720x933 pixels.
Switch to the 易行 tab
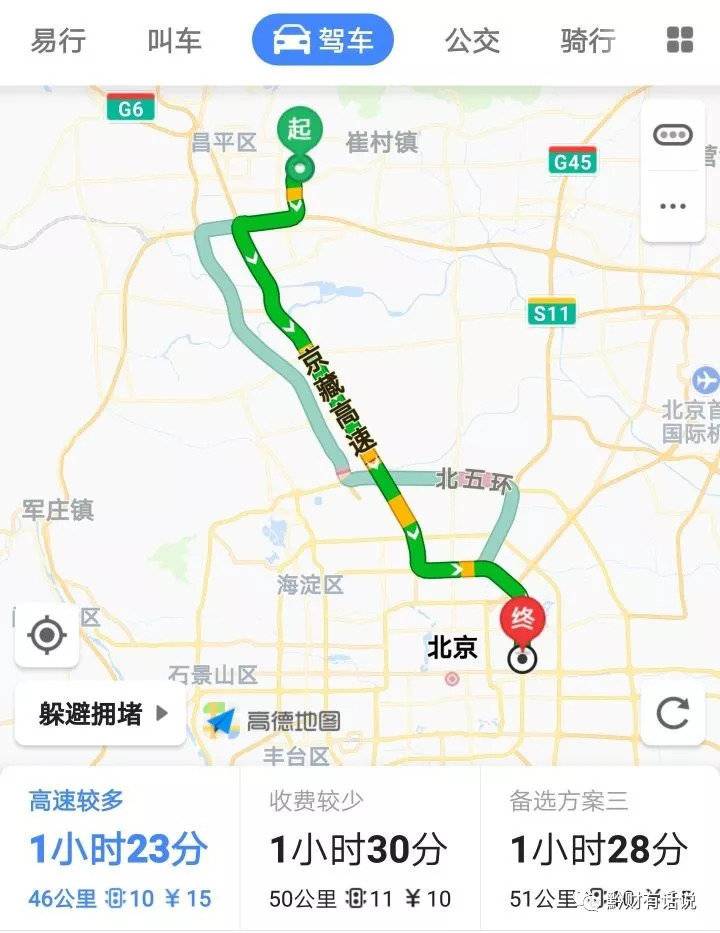(x=58, y=41)
